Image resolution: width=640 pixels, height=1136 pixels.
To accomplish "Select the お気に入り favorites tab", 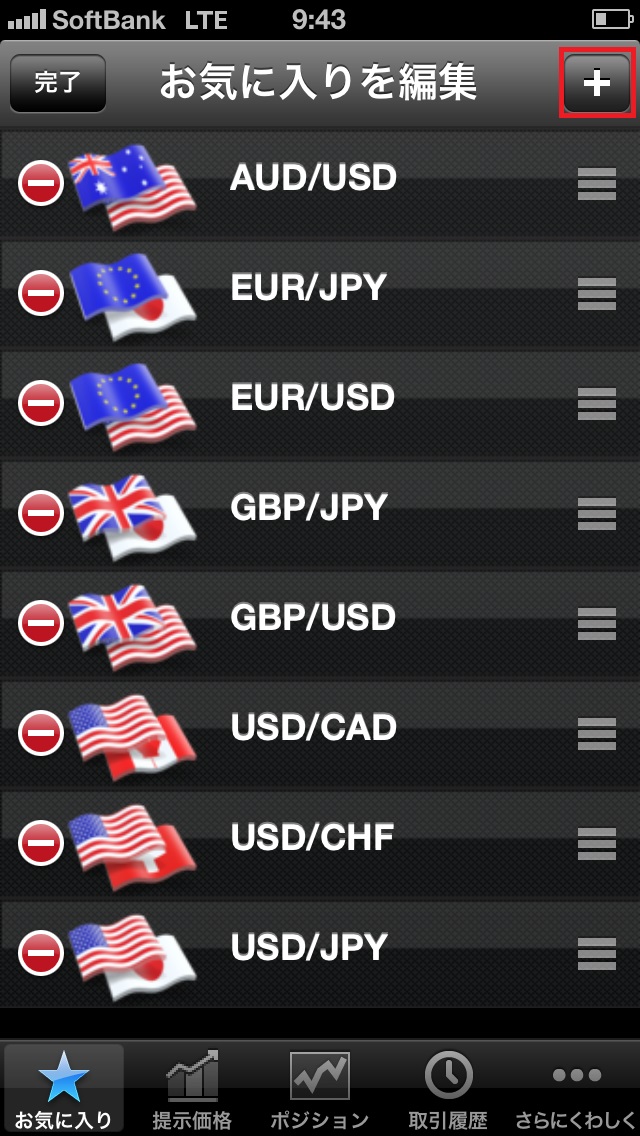I will (64, 1088).
